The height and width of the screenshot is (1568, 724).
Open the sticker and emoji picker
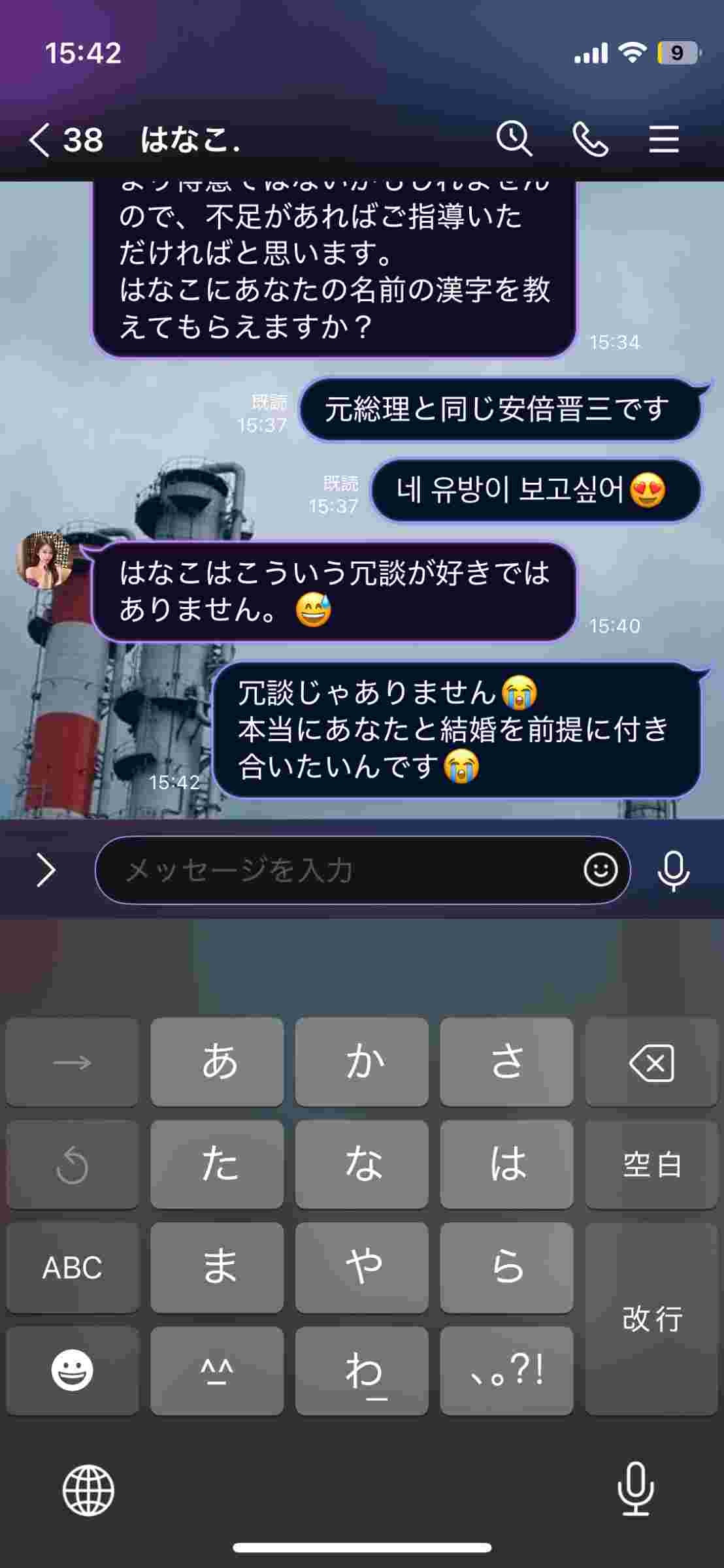(601, 870)
